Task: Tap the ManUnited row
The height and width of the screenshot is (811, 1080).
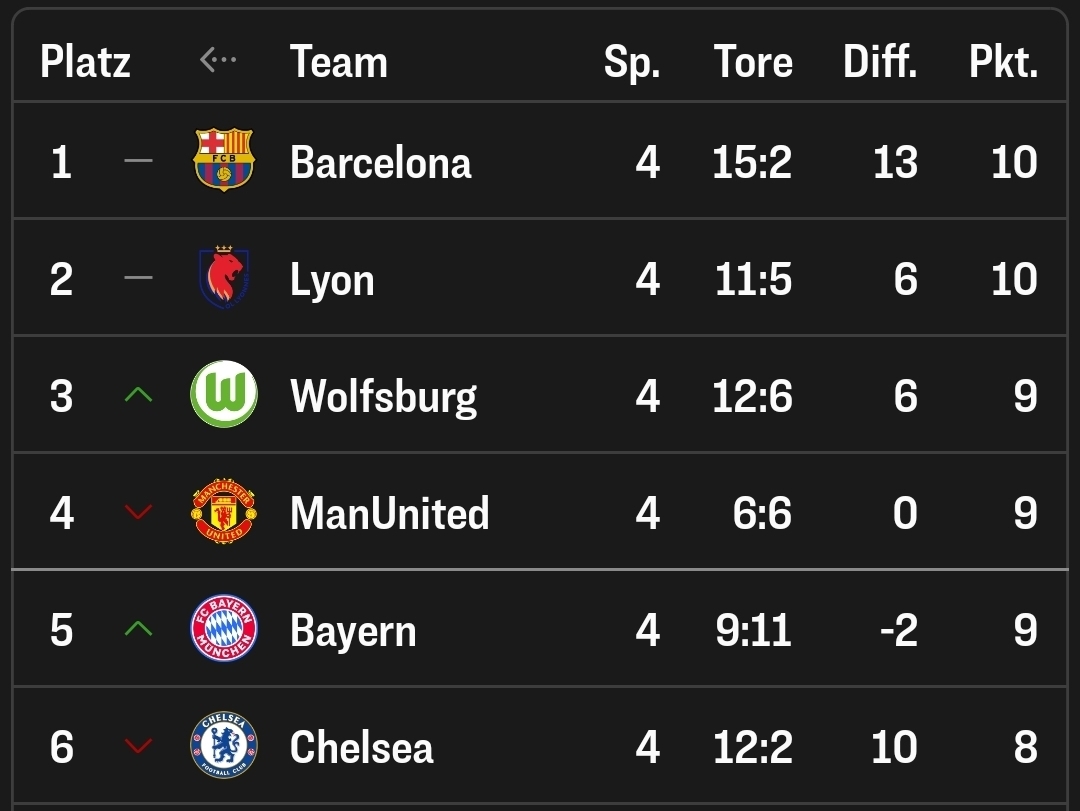Action: [389, 513]
